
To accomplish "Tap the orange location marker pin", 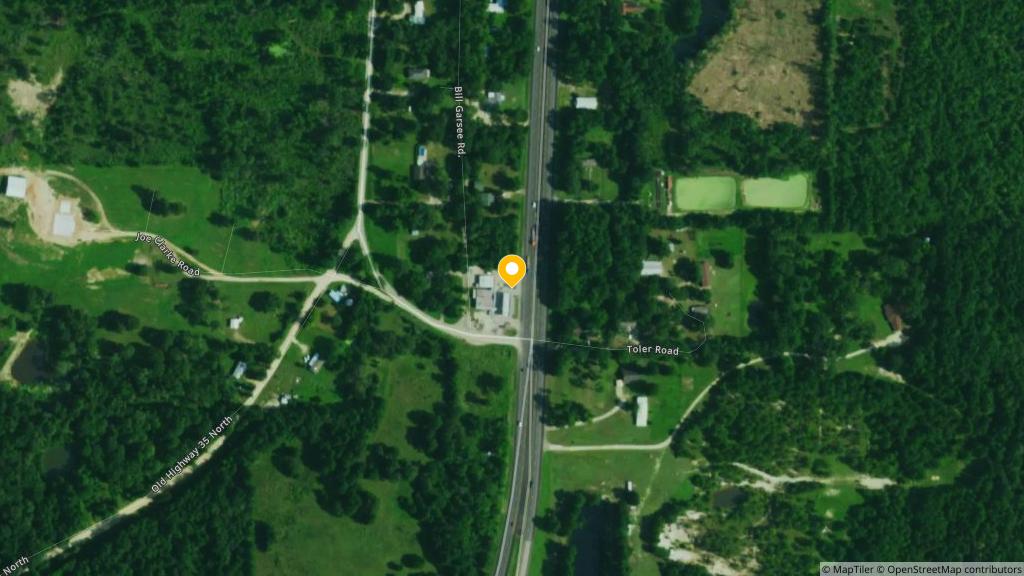I will pyautogui.click(x=512, y=270).
